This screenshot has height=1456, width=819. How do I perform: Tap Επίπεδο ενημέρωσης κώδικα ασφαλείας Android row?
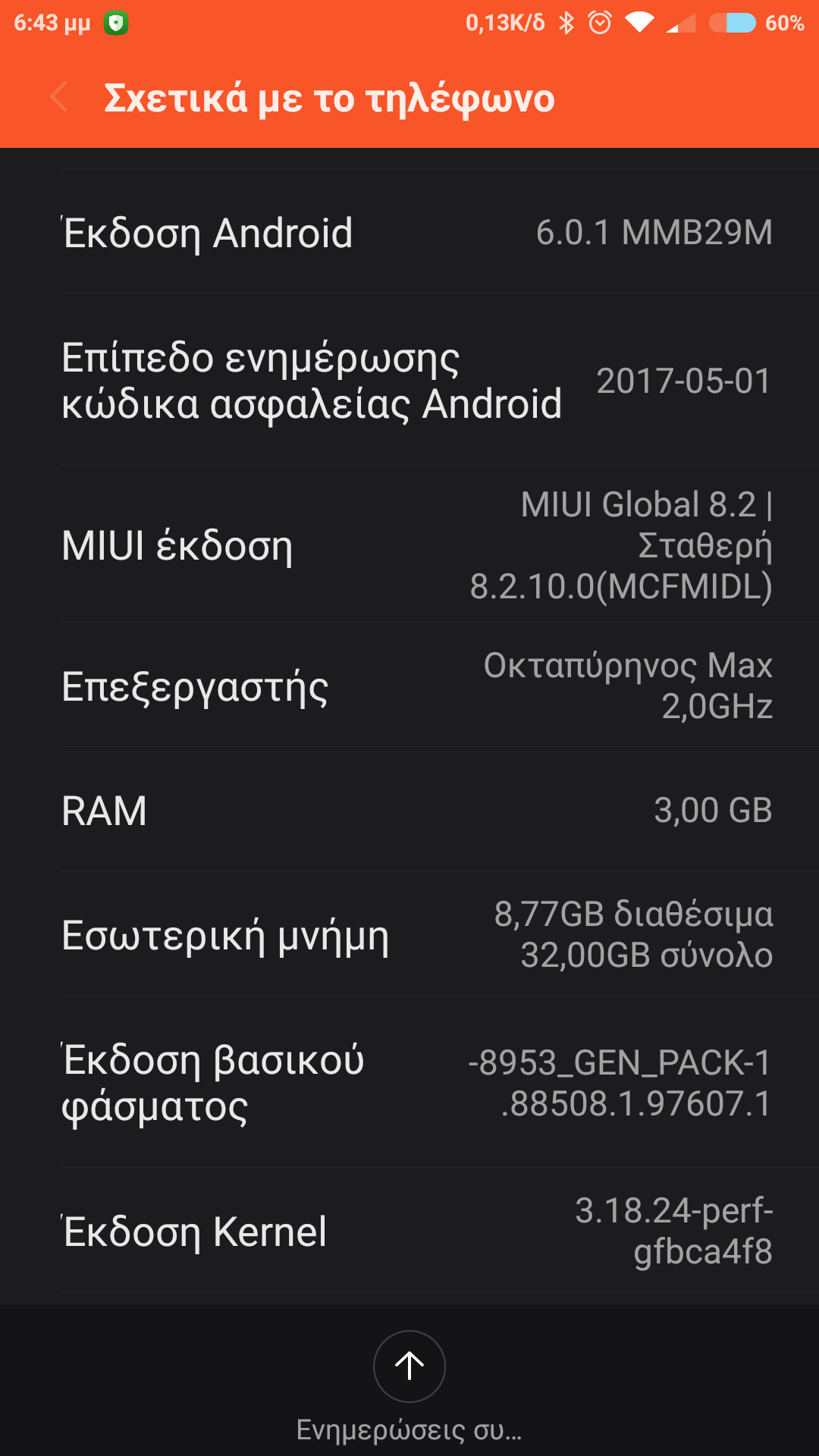pos(409,380)
